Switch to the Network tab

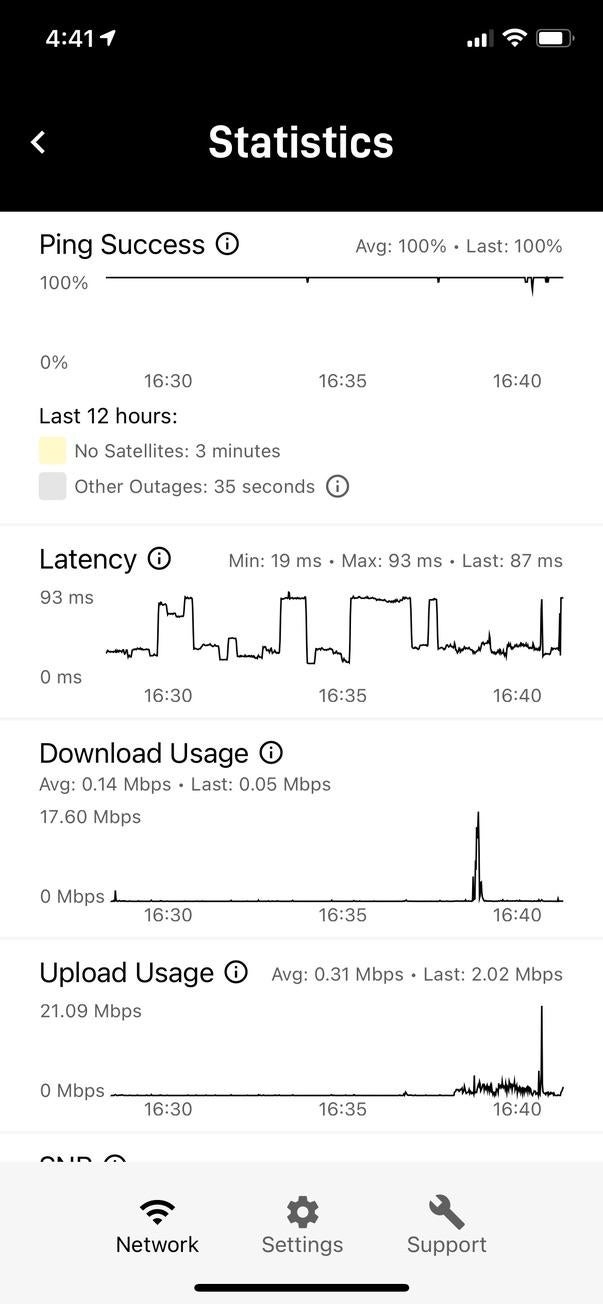[157, 1226]
